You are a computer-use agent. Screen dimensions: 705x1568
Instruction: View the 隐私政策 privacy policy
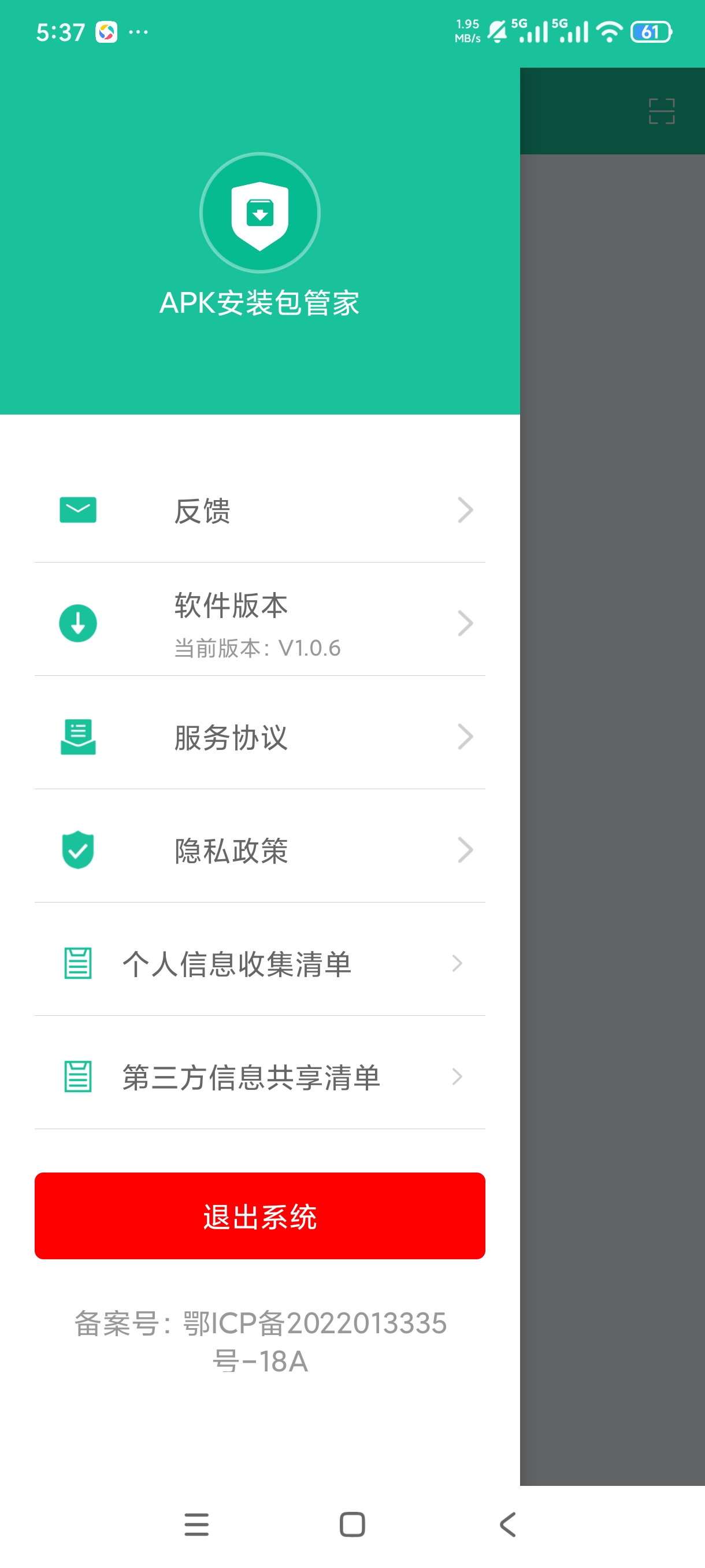point(259,850)
